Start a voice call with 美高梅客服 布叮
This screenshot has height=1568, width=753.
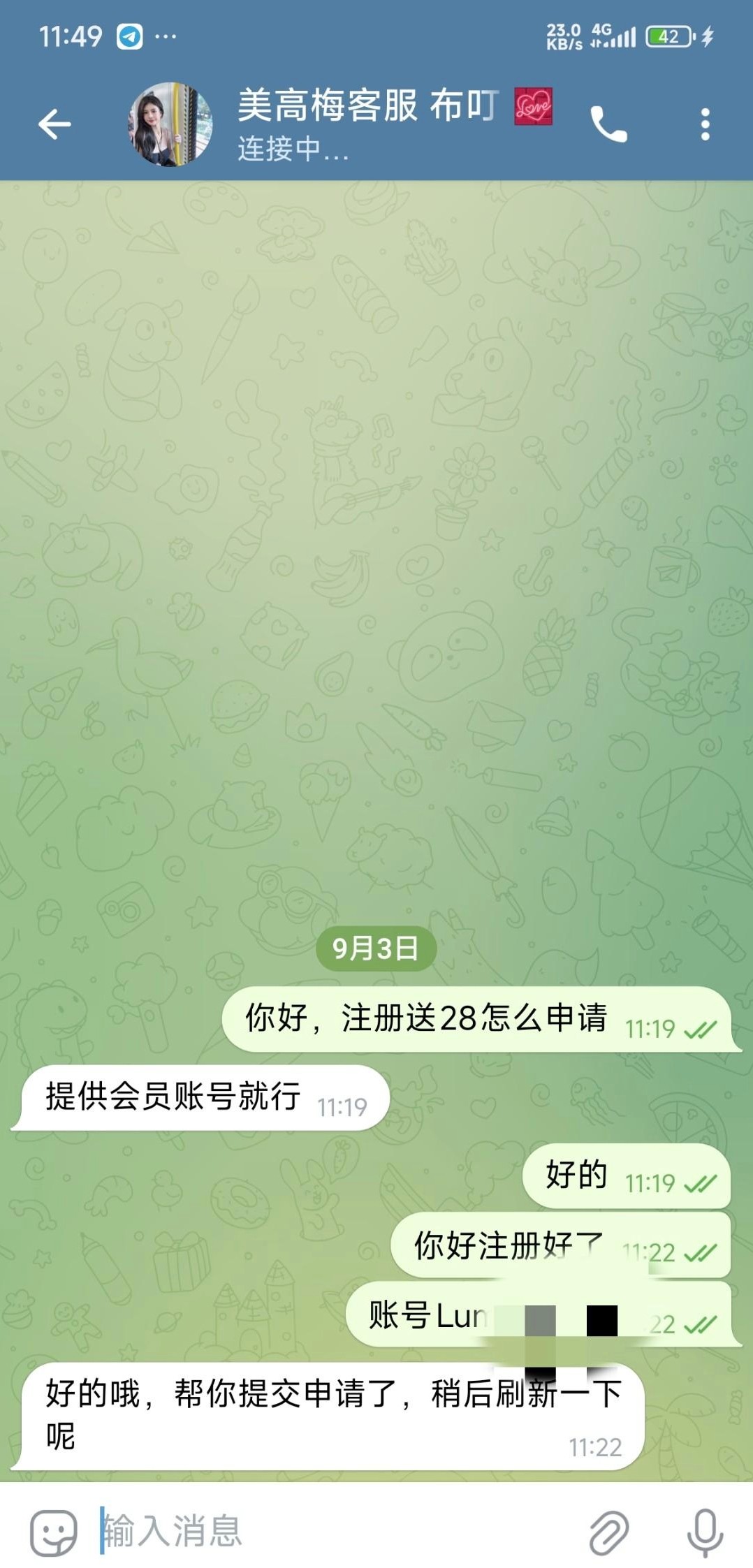pyautogui.click(x=608, y=124)
